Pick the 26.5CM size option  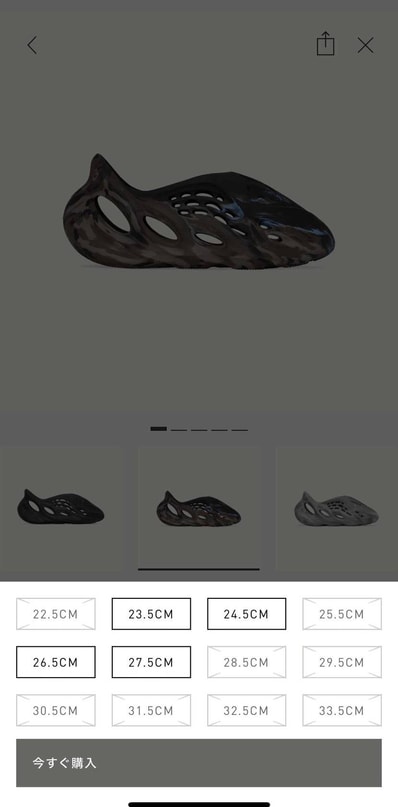point(56,662)
